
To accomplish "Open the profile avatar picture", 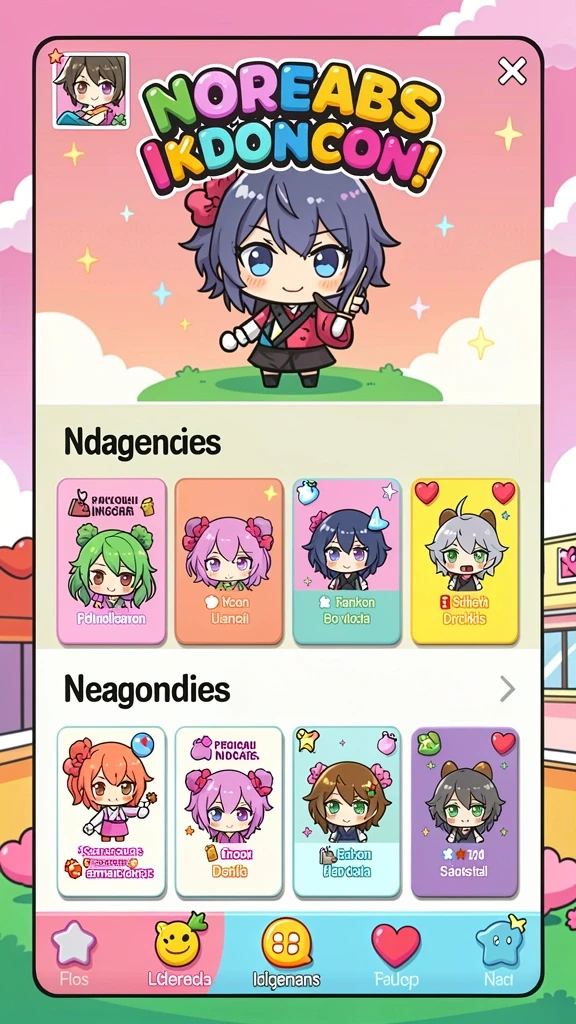I will point(91,90).
